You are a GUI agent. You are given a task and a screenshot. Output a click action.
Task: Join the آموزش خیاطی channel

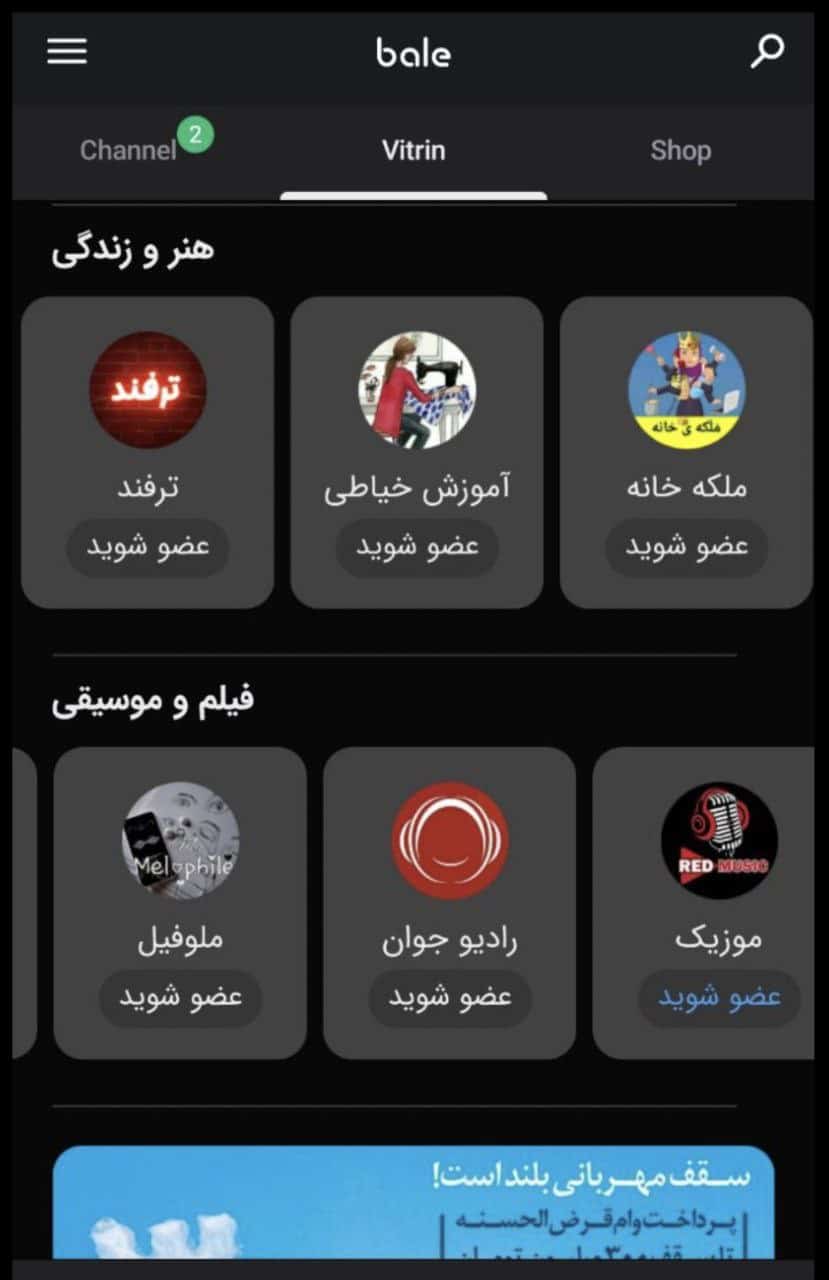click(416, 548)
